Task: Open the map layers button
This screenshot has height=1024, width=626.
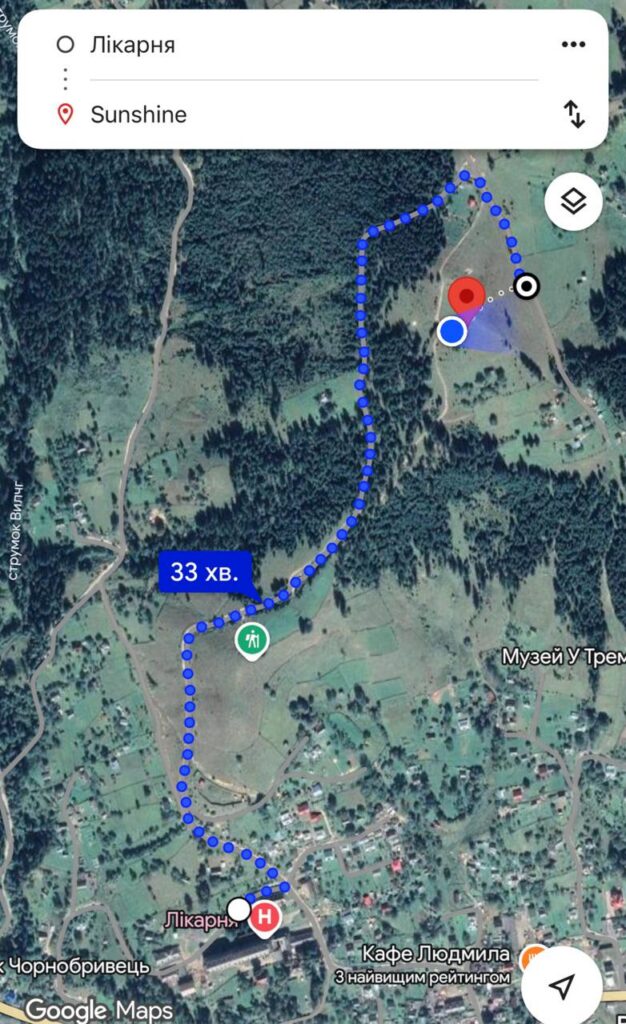Action: [x=573, y=201]
